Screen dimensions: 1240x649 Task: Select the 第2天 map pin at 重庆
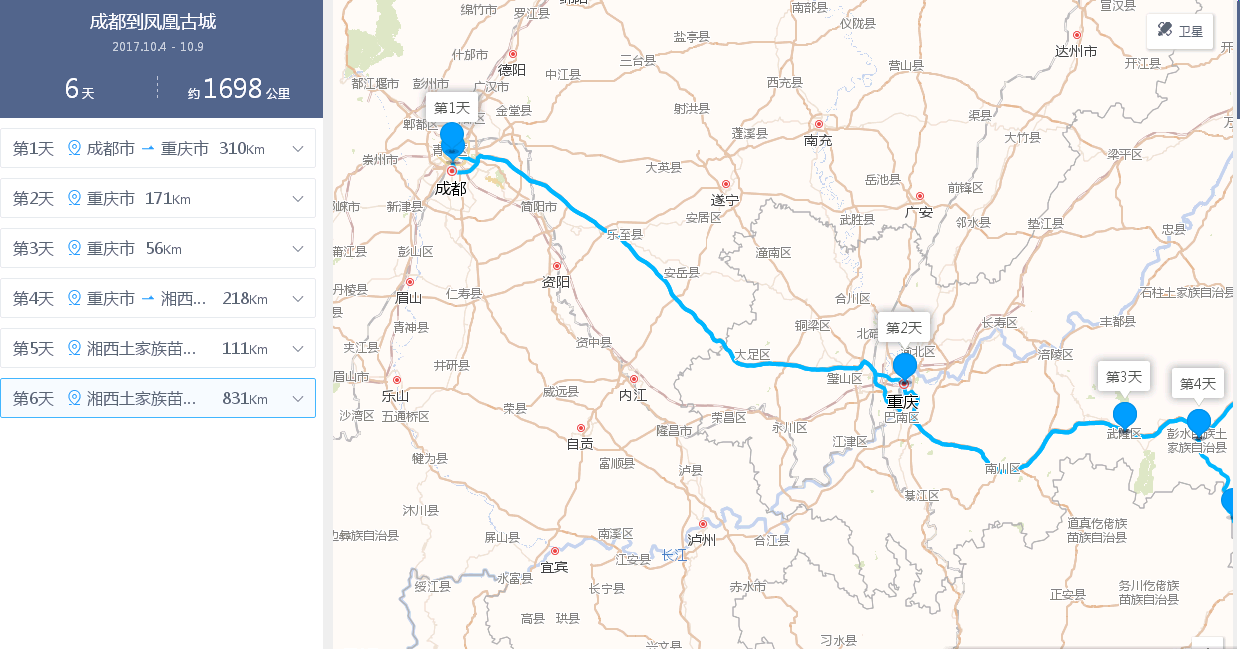tap(904, 366)
